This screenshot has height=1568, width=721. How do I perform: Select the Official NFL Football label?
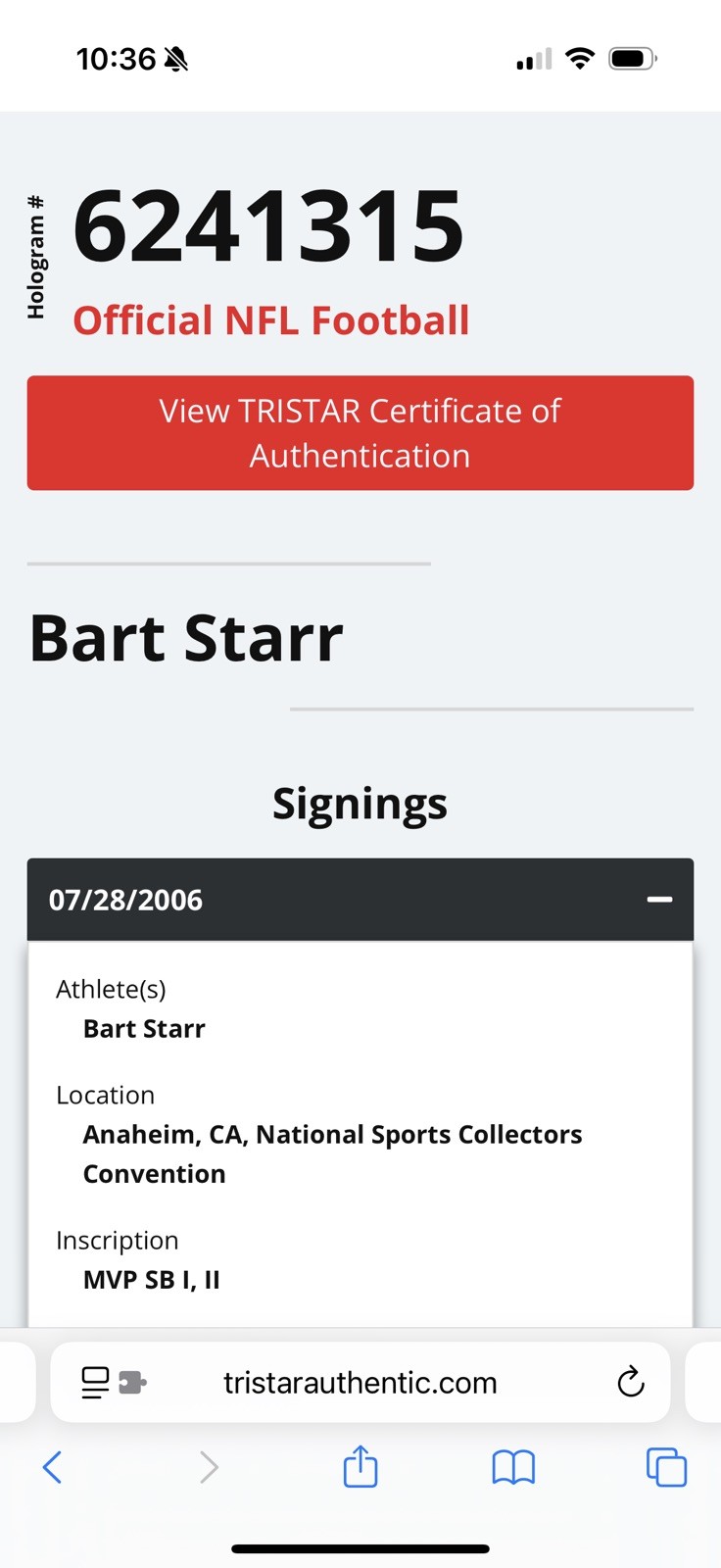(x=271, y=319)
